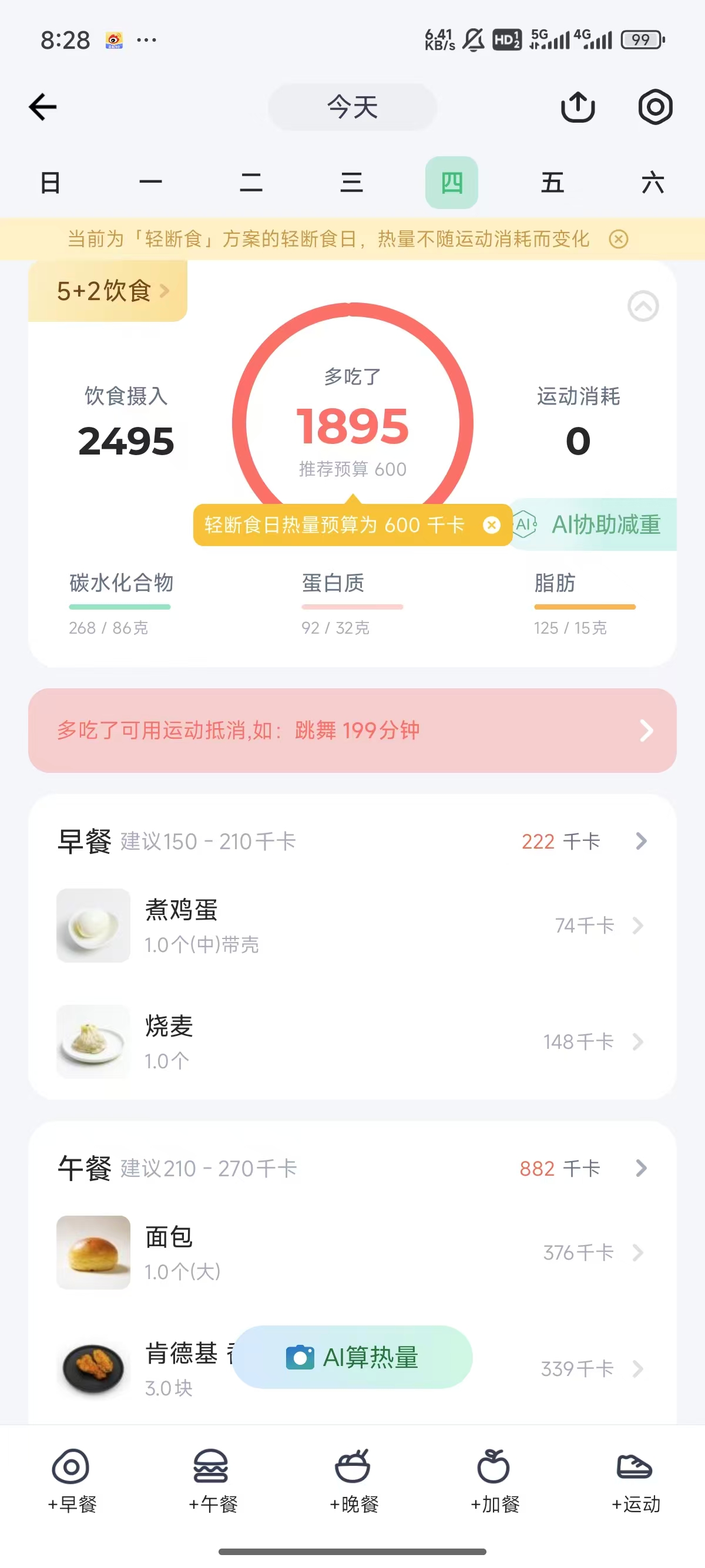Select the Sunday (日) weekday tab

coord(51,182)
